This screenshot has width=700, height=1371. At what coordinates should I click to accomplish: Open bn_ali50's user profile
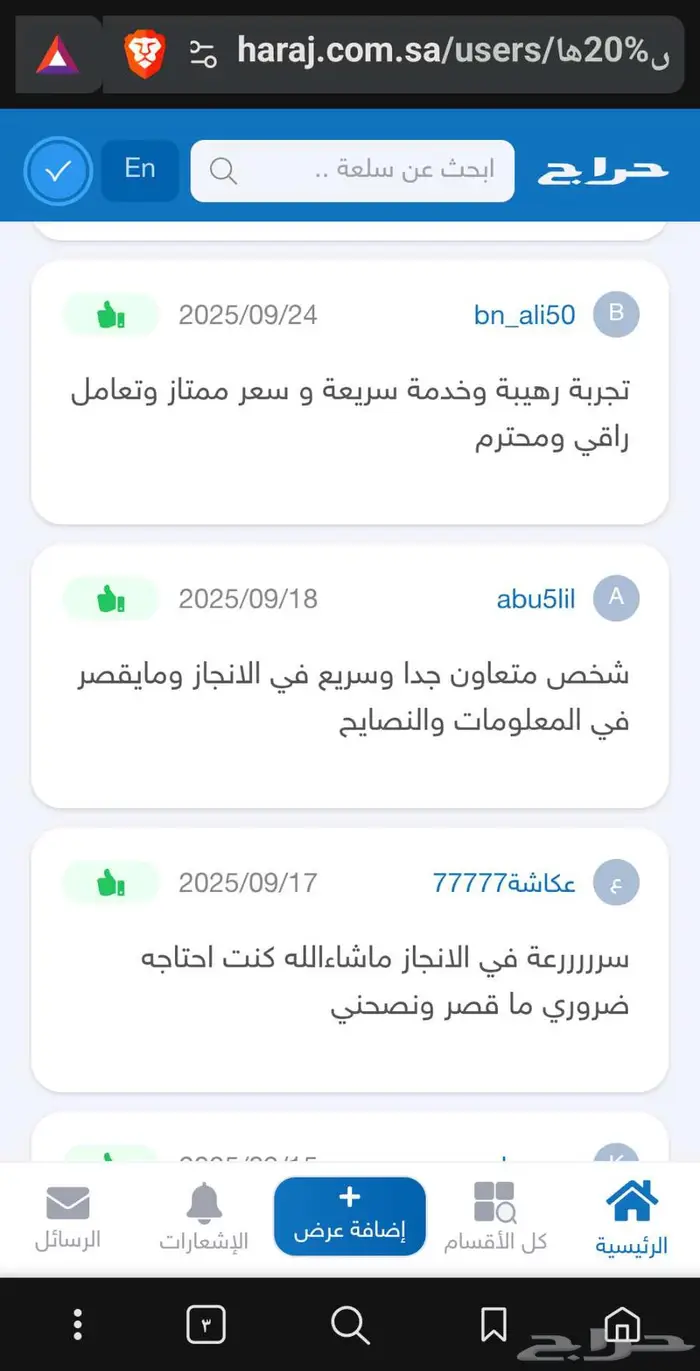point(524,315)
